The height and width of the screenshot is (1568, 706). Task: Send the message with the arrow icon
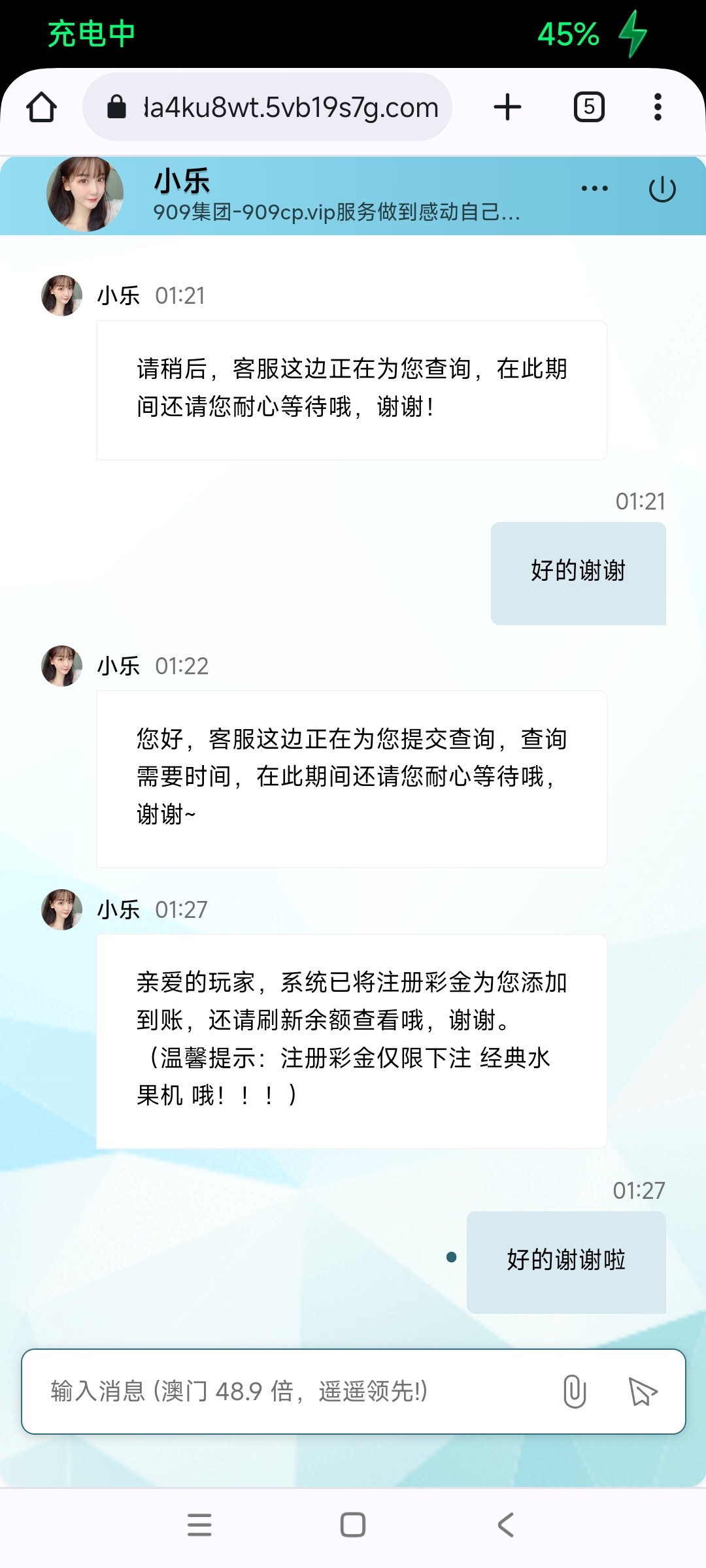(642, 1392)
